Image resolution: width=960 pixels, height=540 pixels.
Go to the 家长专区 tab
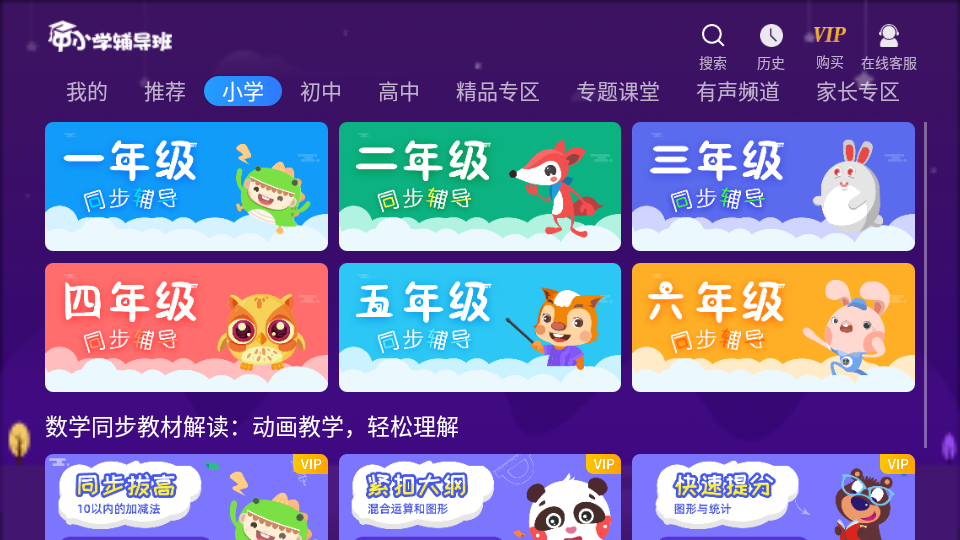tap(858, 92)
